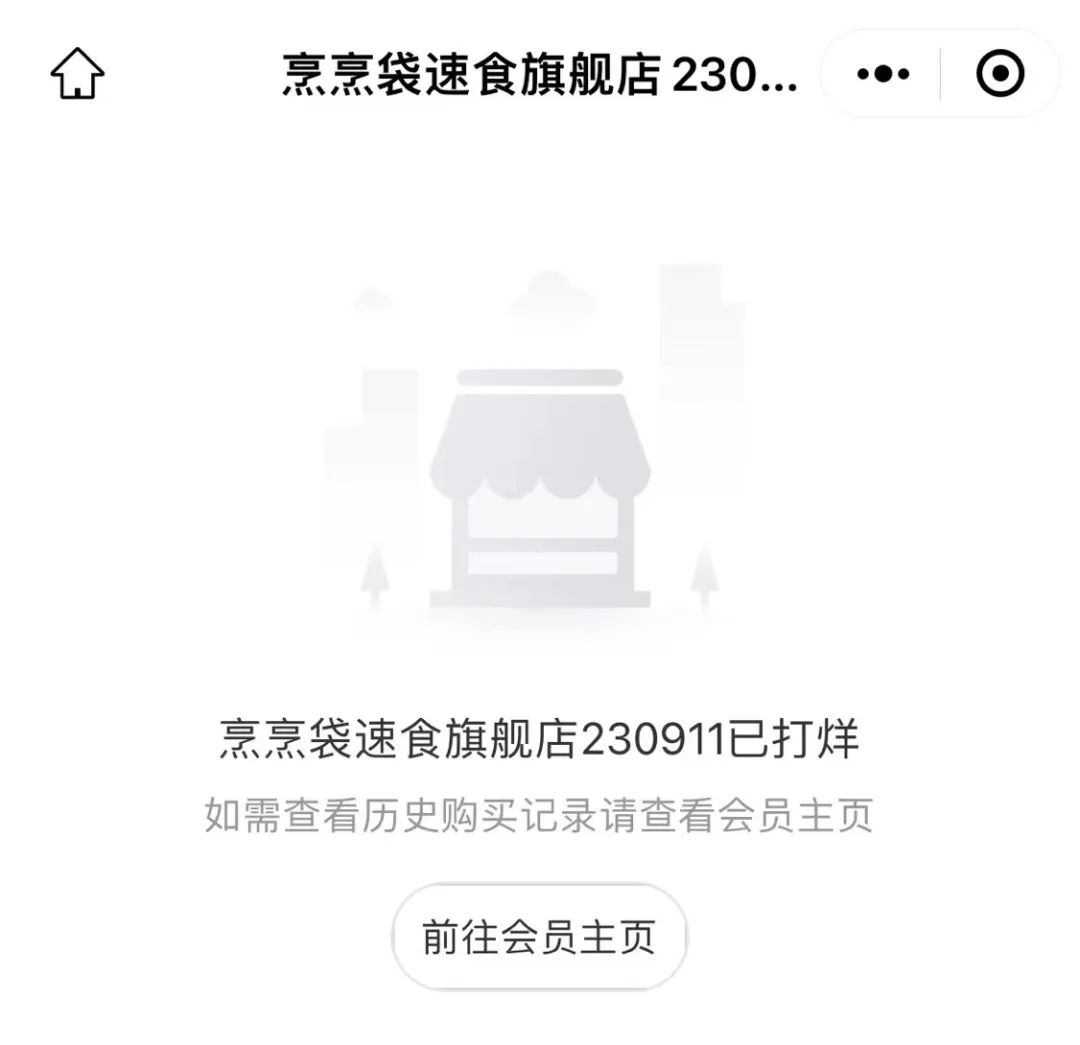The image size is (1080, 1045).
Task: Tap the 前往会员主页 button
Action: pyautogui.click(x=539, y=937)
